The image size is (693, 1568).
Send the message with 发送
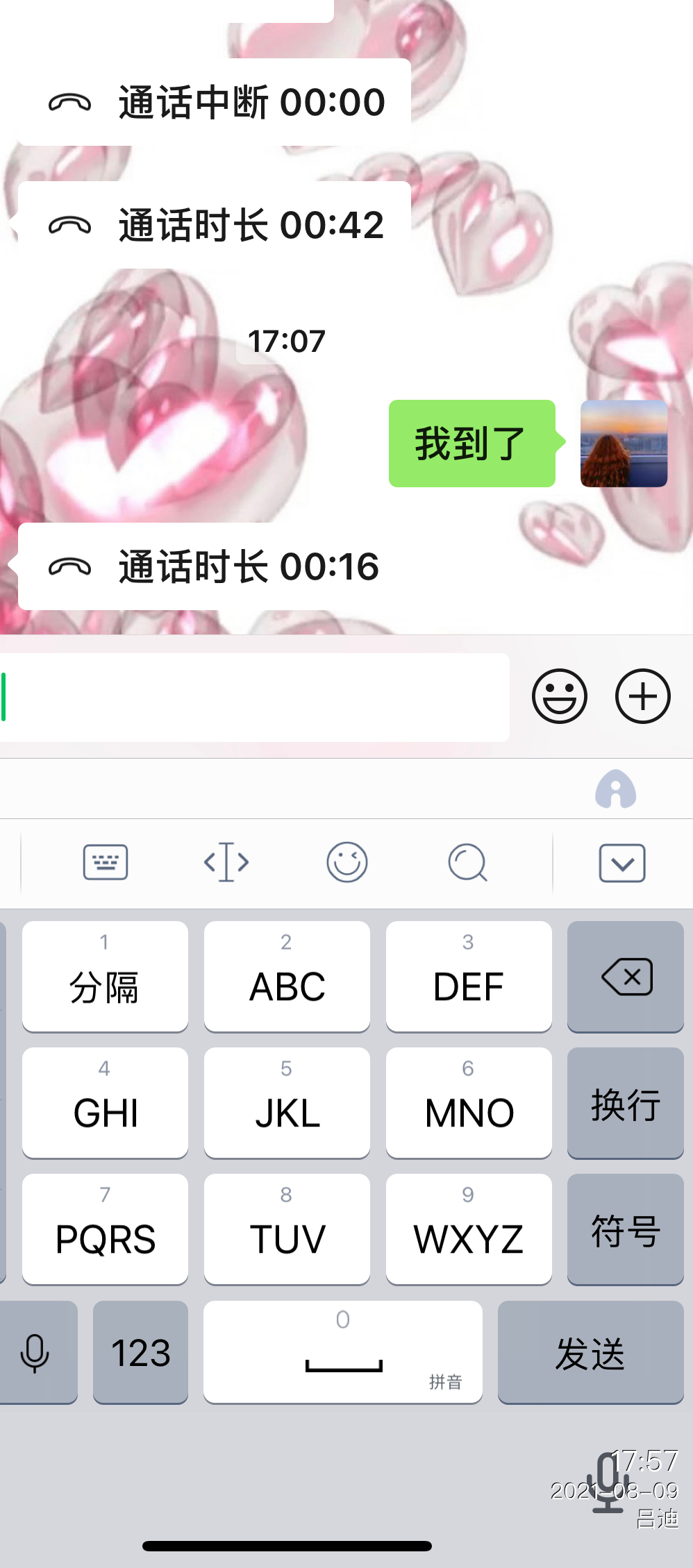click(590, 1352)
